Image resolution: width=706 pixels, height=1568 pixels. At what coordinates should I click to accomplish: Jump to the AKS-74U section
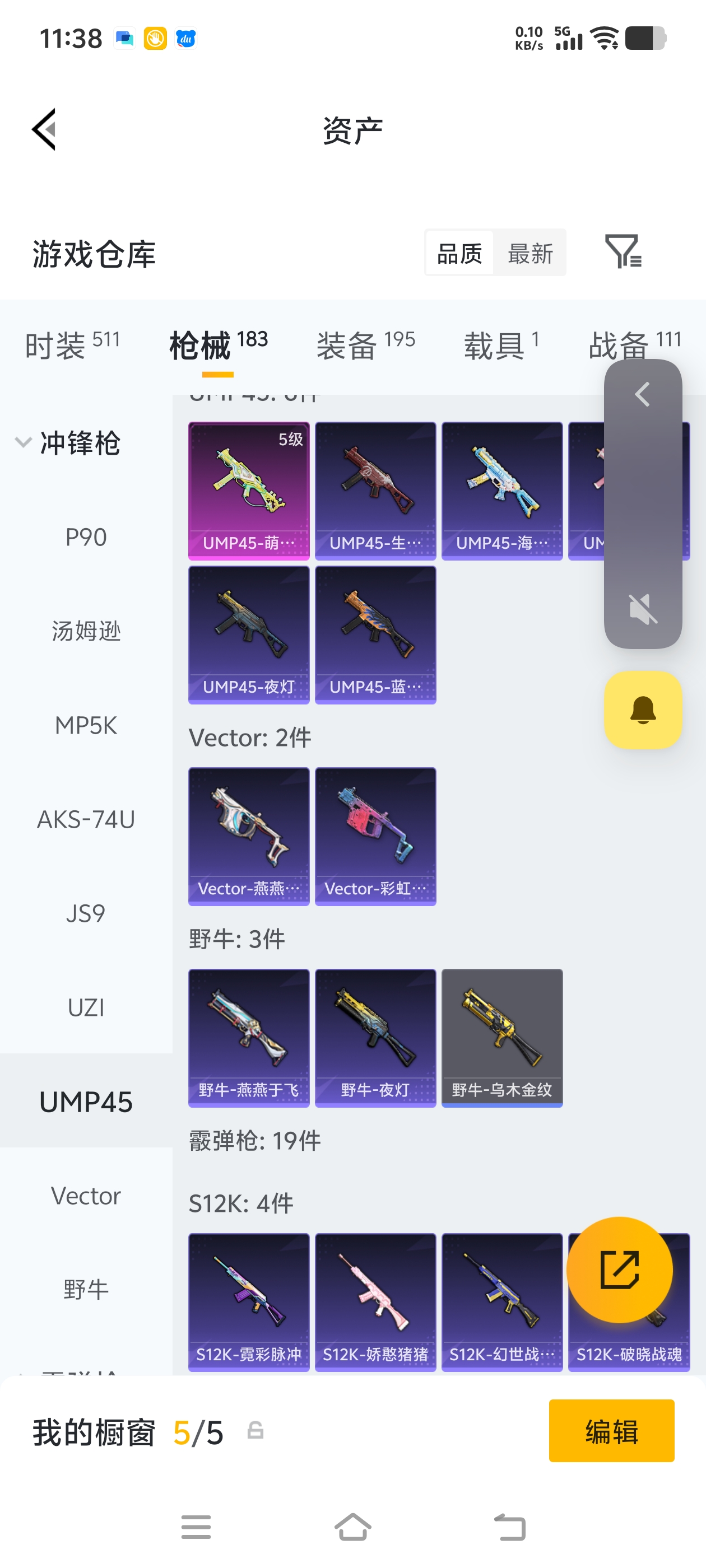86,819
